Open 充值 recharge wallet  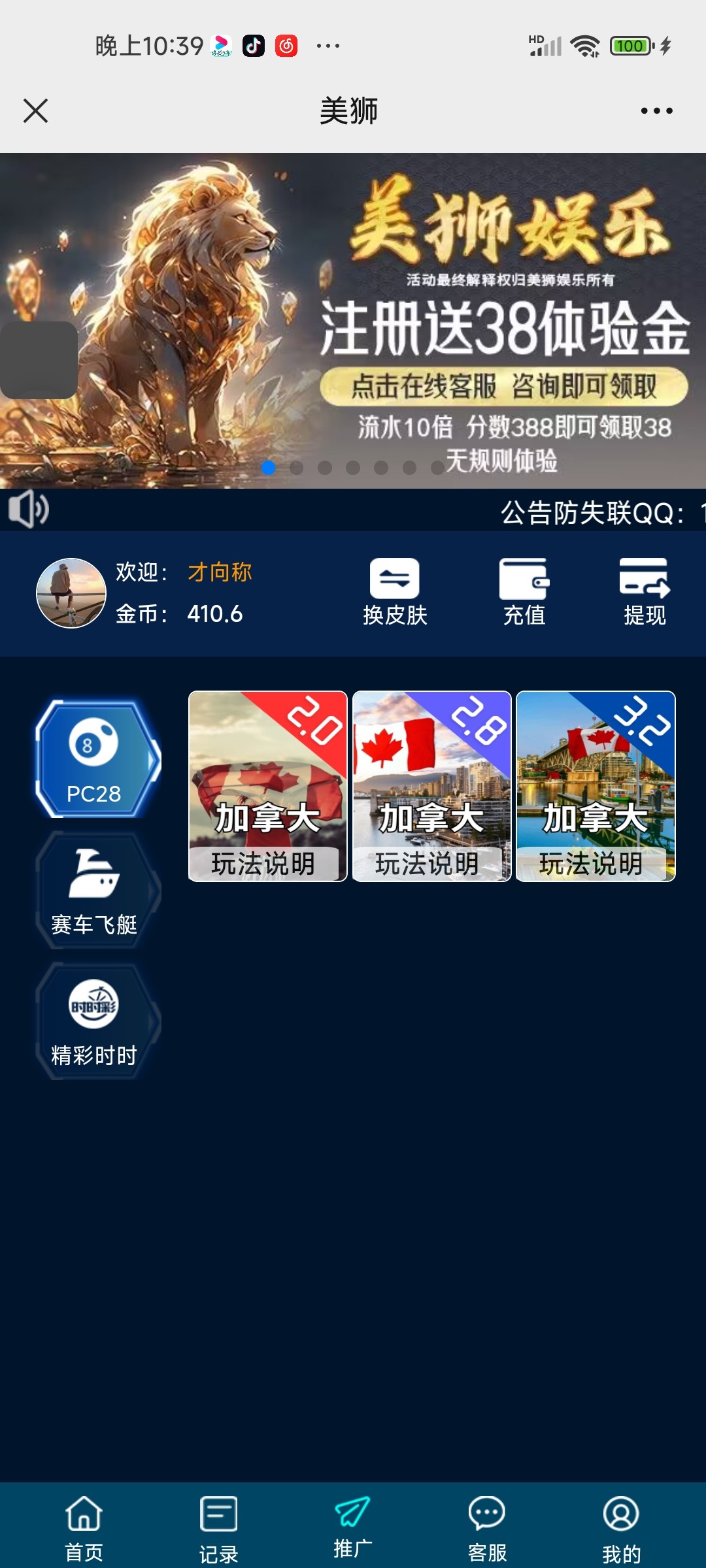(x=524, y=592)
